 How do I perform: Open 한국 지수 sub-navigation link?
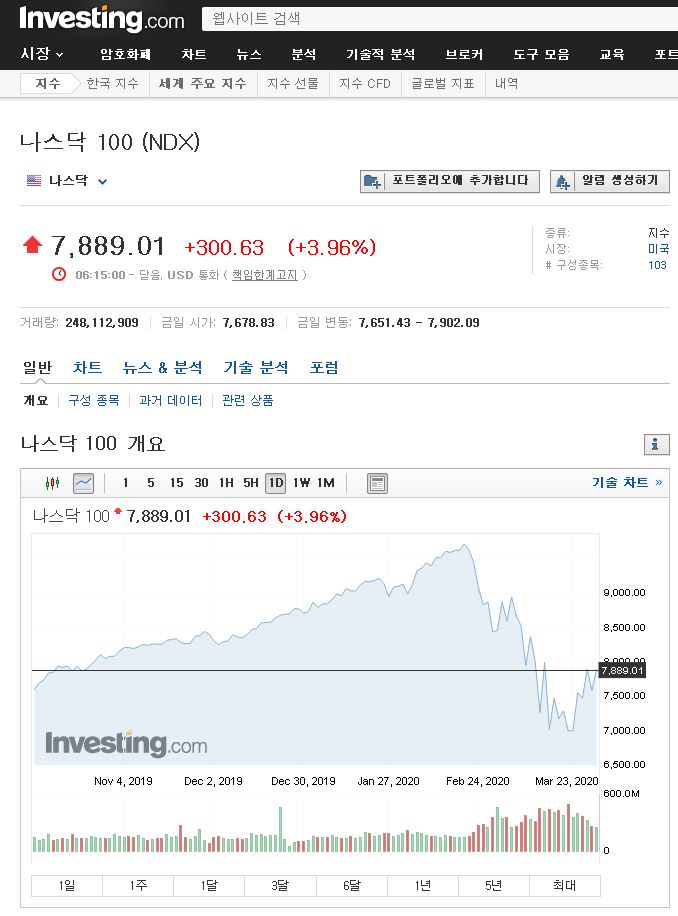[112, 84]
